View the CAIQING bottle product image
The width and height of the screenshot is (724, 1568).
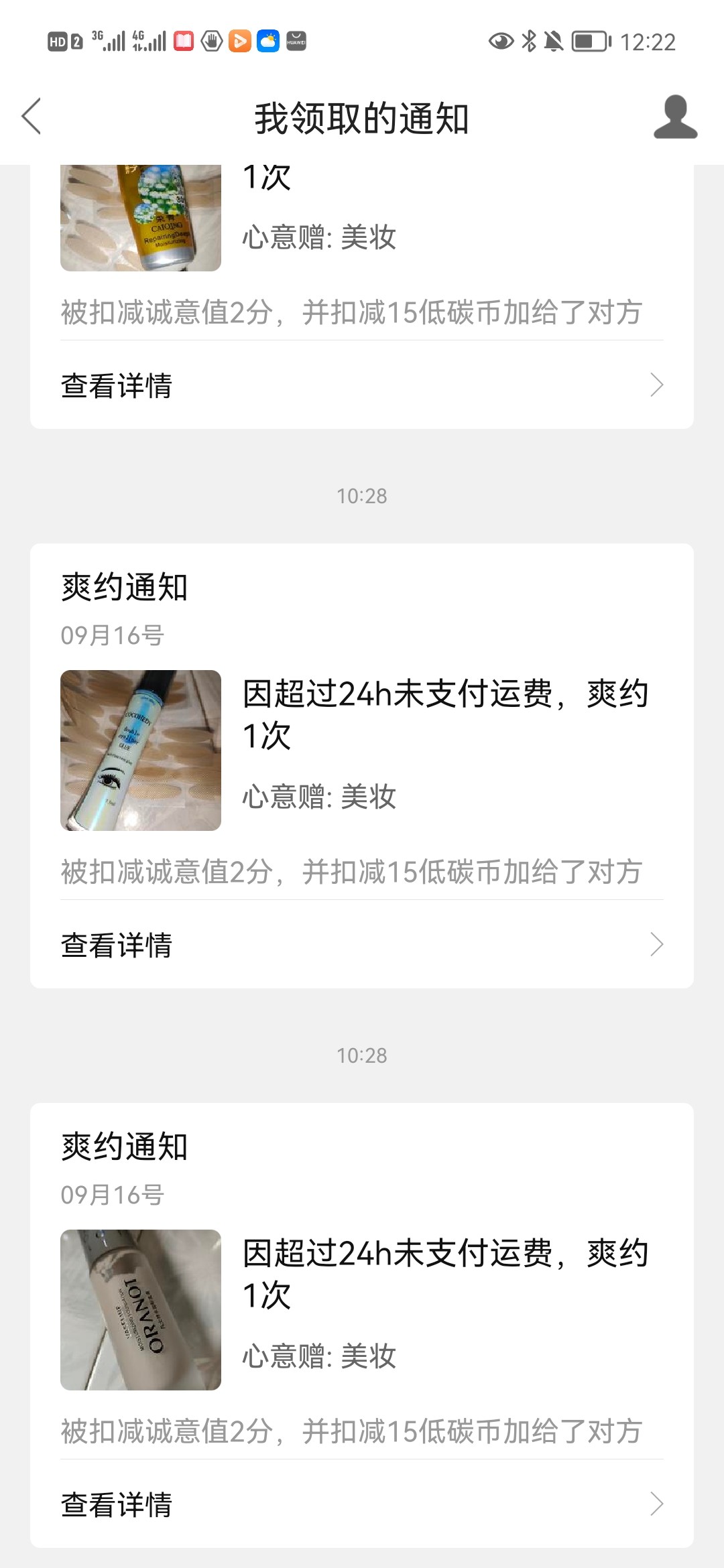141,218
